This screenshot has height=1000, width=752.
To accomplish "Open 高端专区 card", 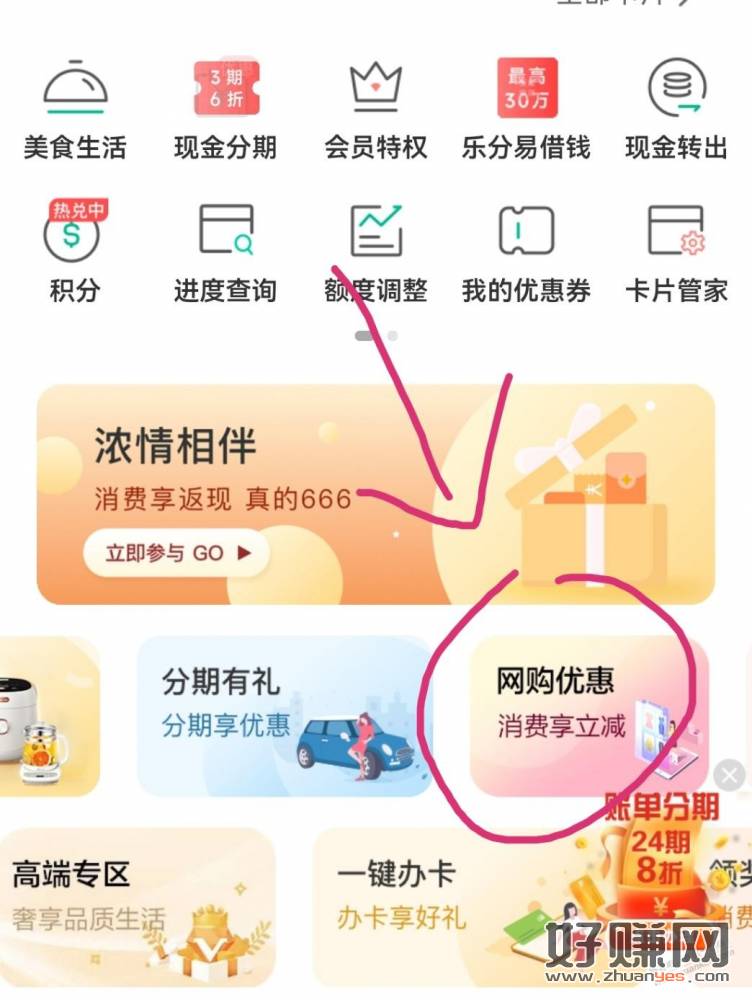I will [135, 905].
